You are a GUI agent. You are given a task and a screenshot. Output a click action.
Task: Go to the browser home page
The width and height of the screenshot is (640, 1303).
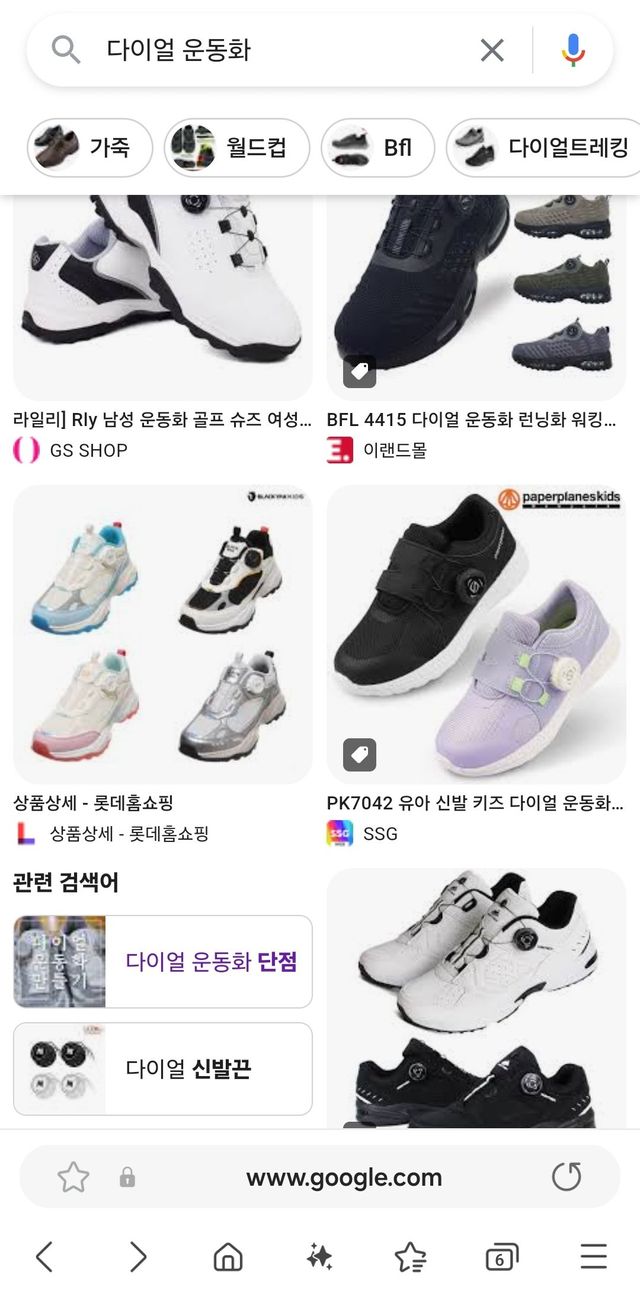[228, 1257]
